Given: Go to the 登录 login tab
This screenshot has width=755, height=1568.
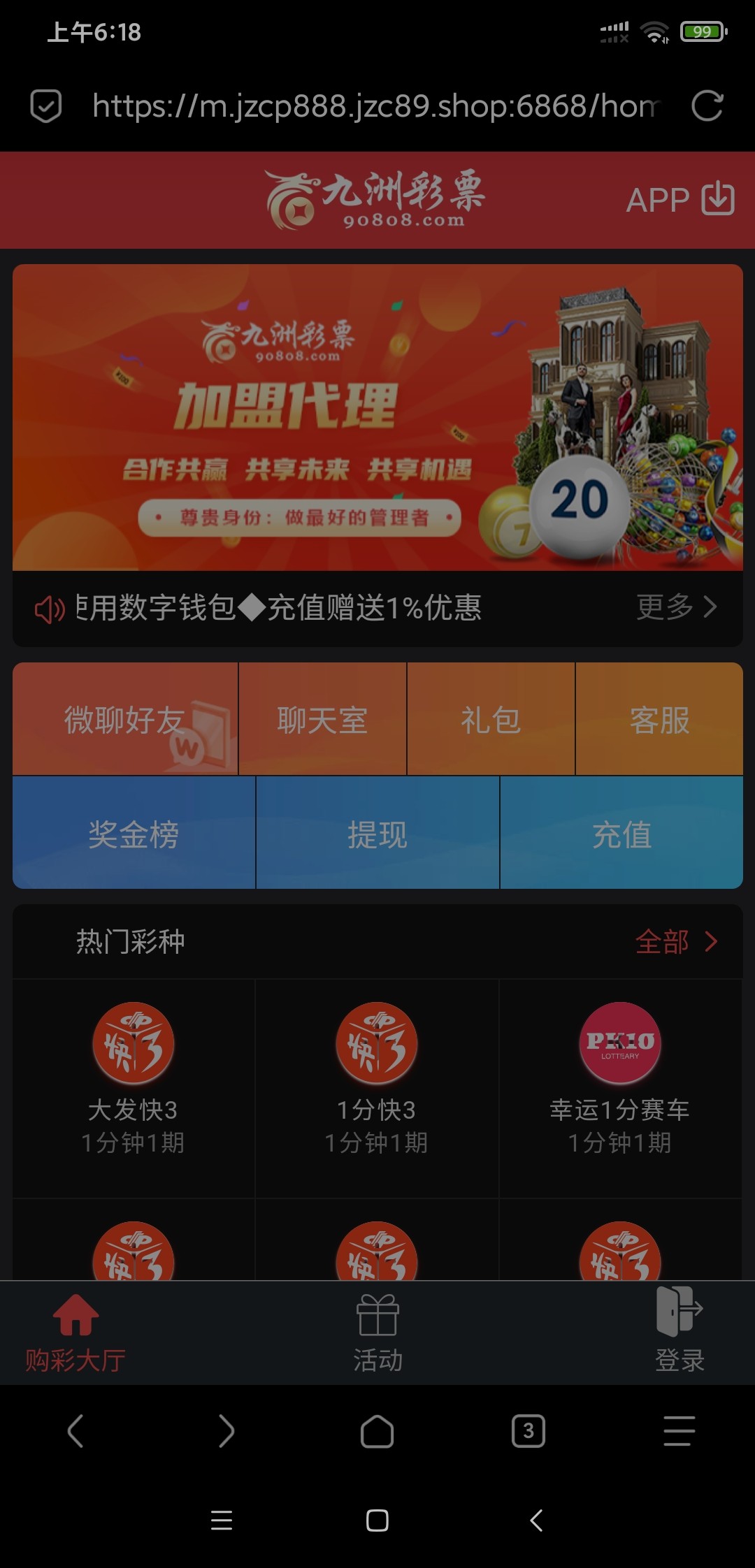Looking at the screenshot, I should (679, 1333).
